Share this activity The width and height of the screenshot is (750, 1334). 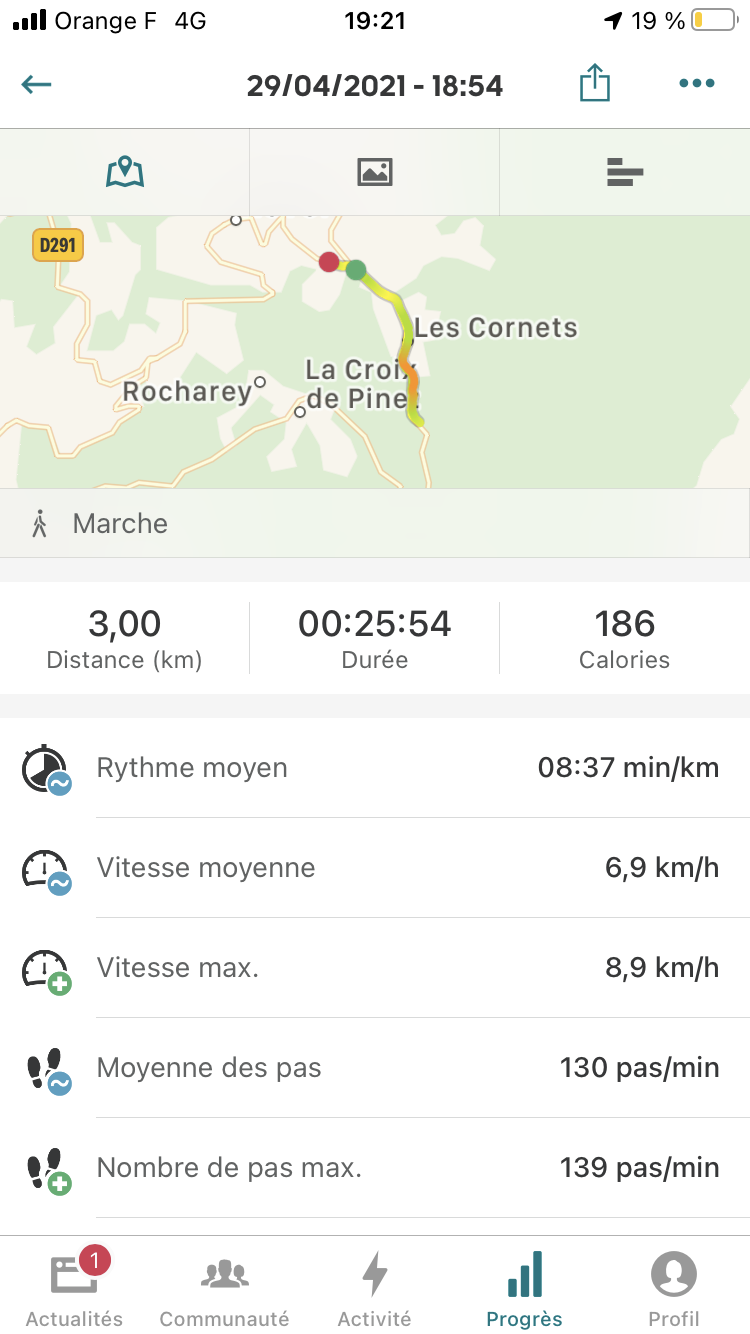coord(594,83)
